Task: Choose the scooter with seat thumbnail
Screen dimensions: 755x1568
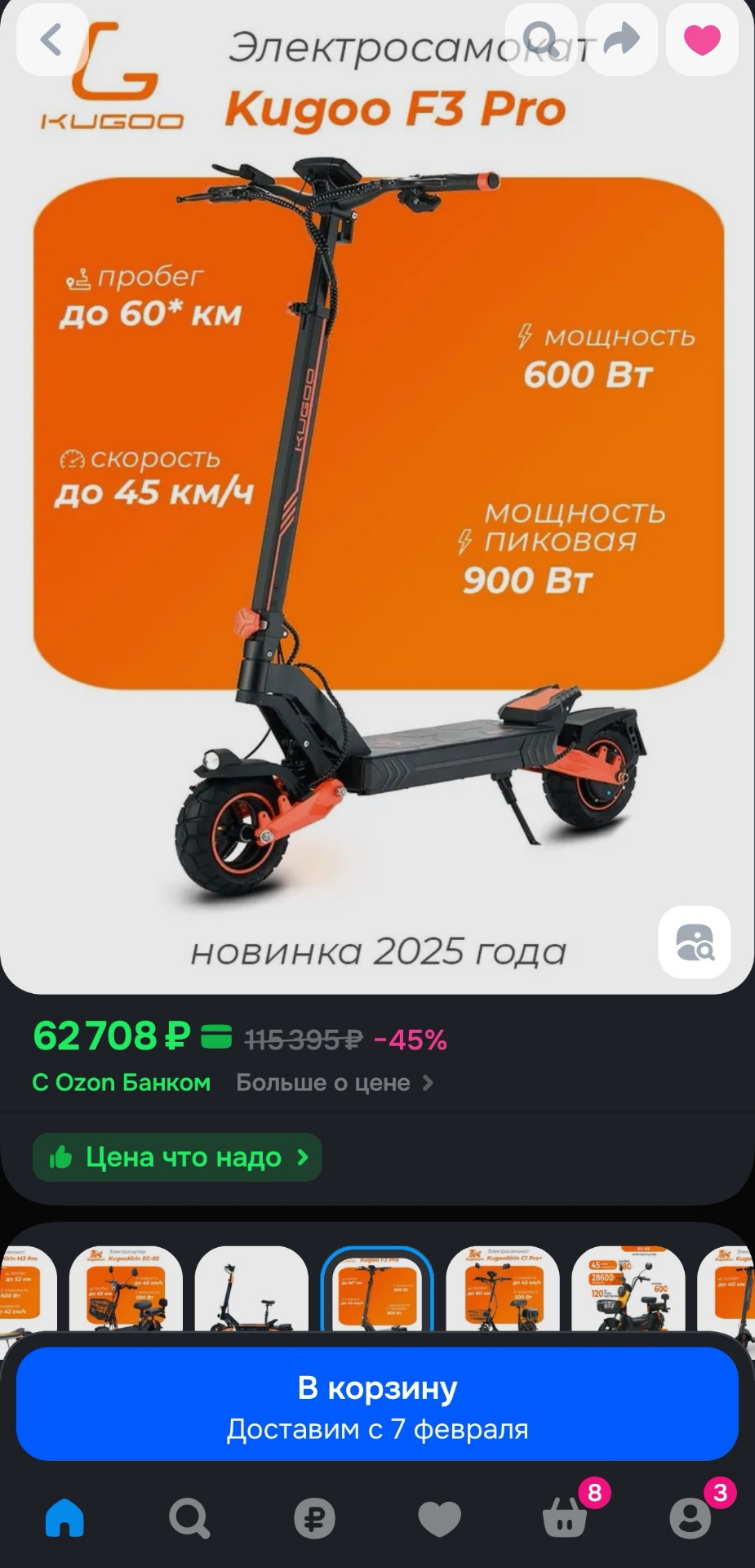Action: (251, 1289)
